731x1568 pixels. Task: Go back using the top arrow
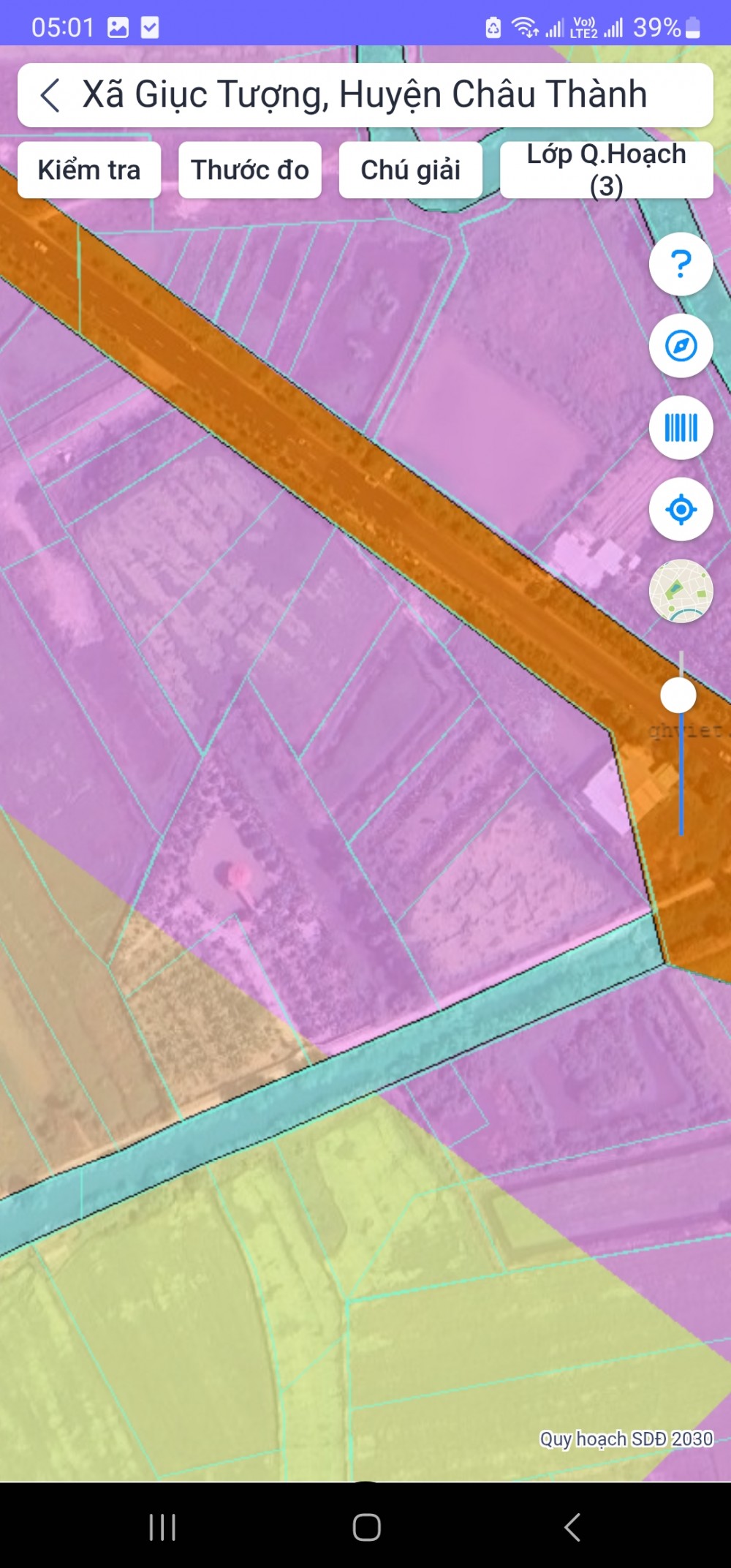coord(50,96)
